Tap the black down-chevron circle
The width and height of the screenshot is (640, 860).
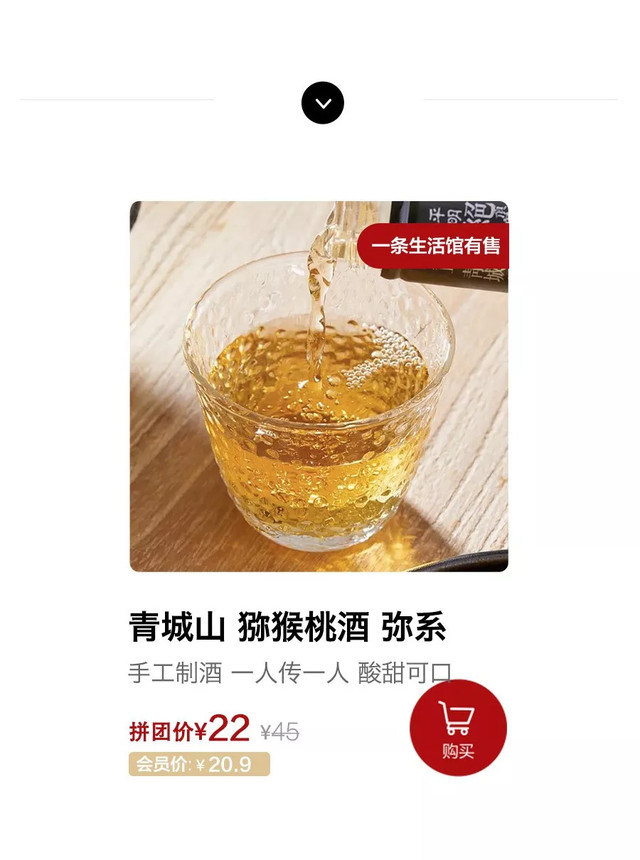pos(322,103)
